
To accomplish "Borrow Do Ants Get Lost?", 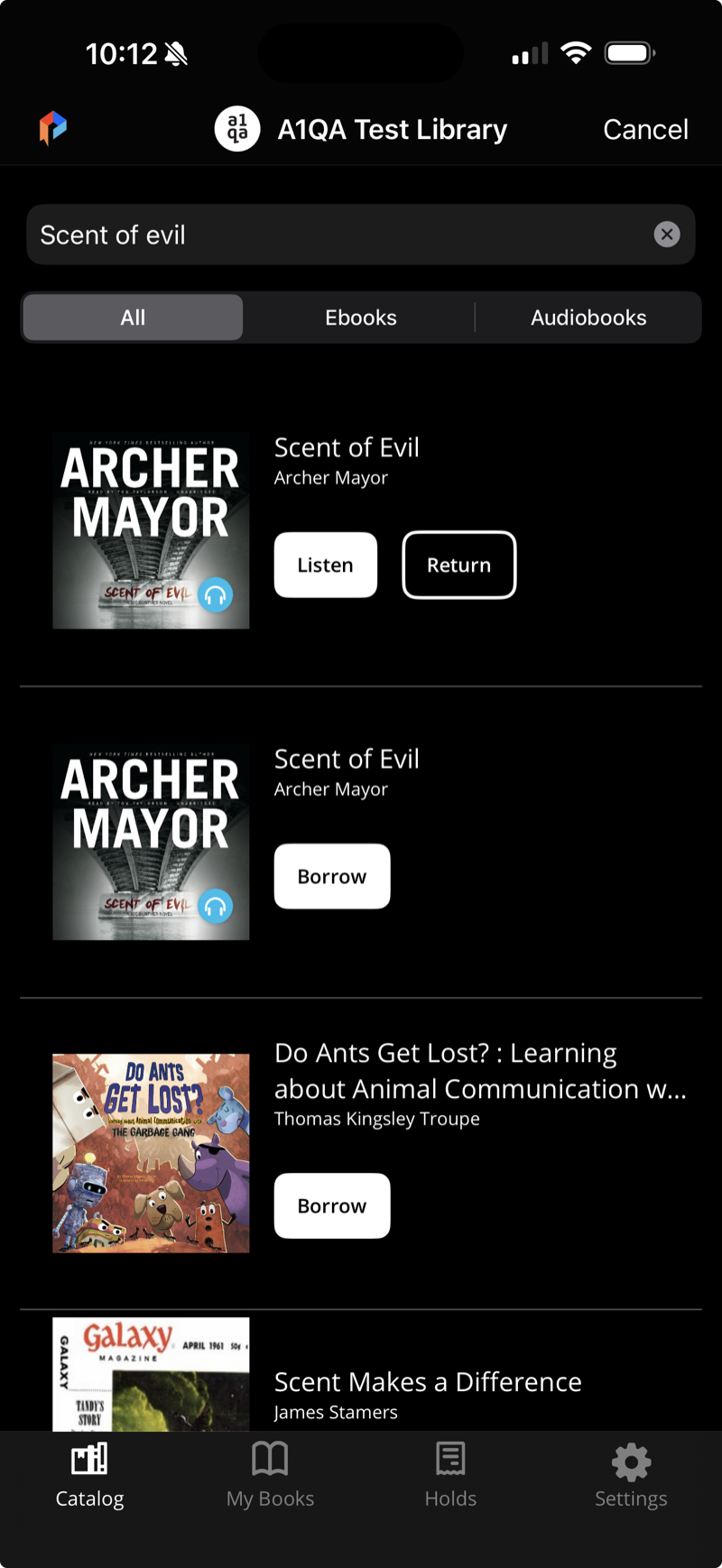I will point(332,1205).
